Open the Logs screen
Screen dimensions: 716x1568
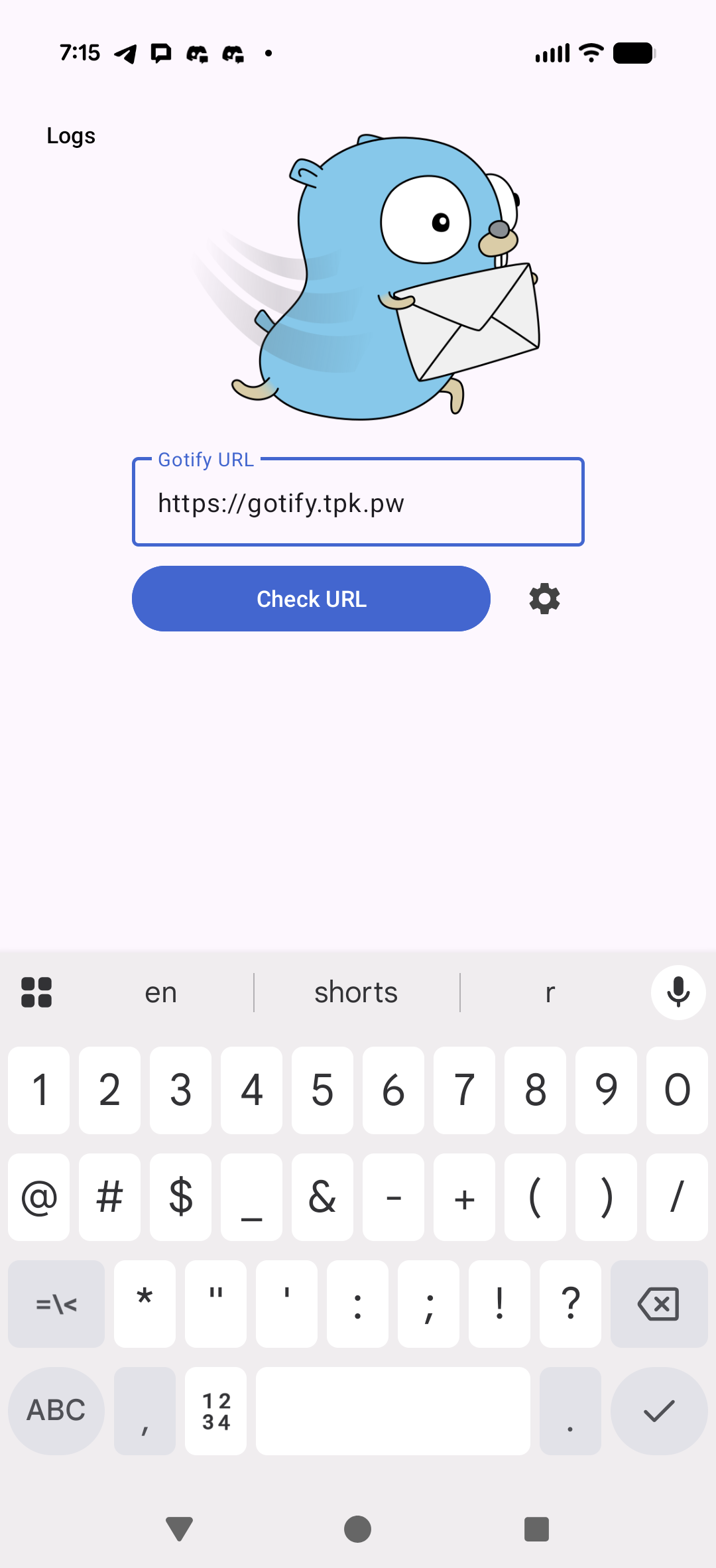coord(71,136)
